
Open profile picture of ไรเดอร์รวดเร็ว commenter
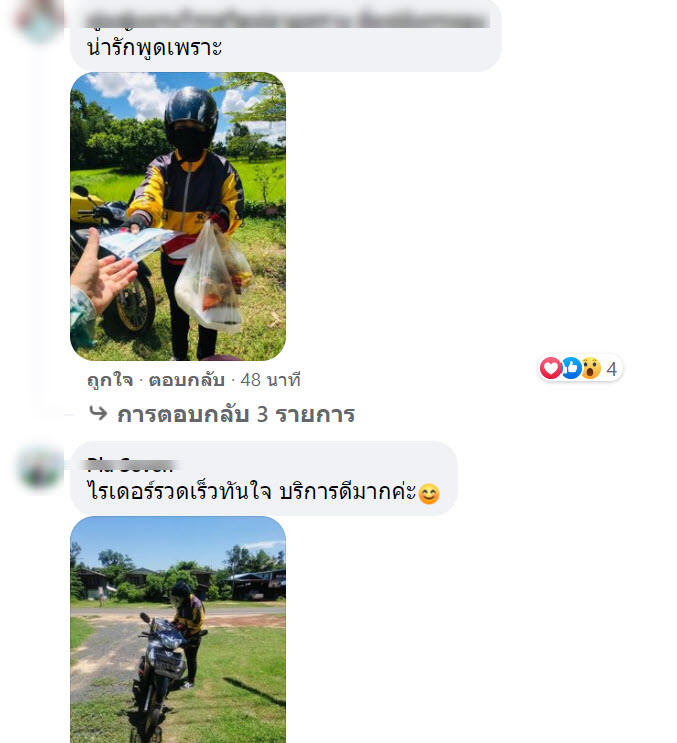pyautogui.click(x=41, y=468)
